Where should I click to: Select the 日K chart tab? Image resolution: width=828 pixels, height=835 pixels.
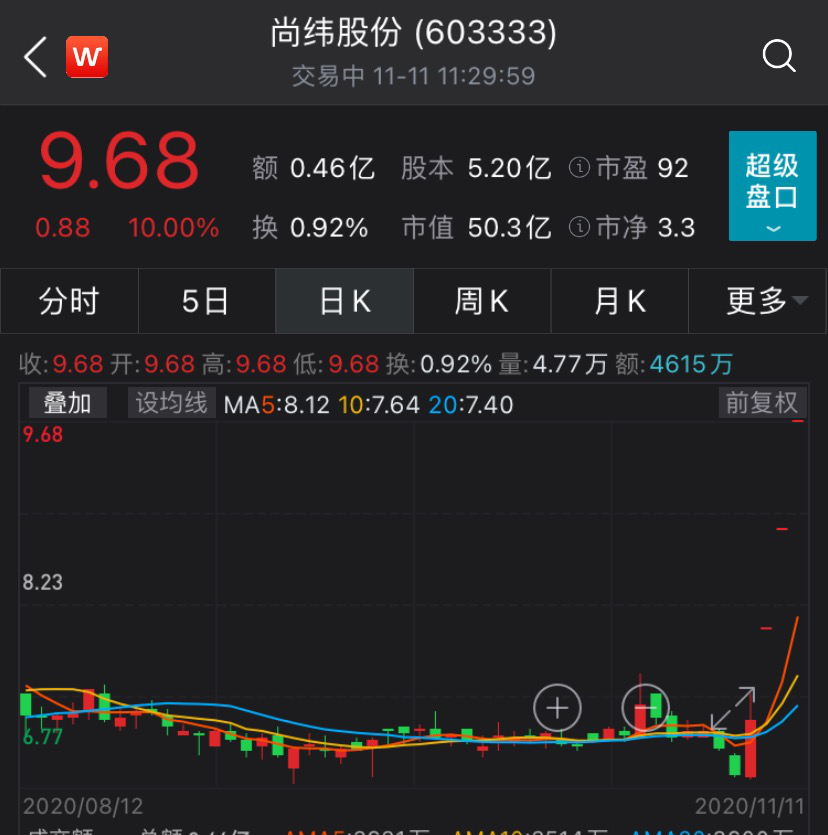pos(344,300)
